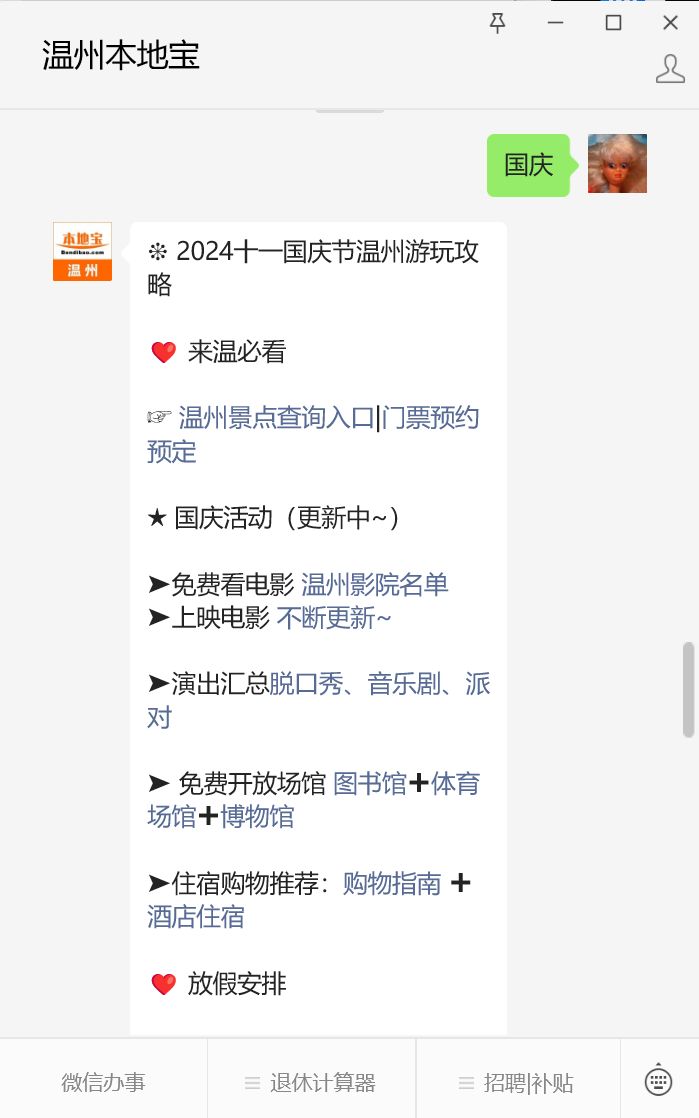Open 脱口秀、音乐剧、派对 link
Viewport: 699px width, 1118px height.
tap(379, 684)
